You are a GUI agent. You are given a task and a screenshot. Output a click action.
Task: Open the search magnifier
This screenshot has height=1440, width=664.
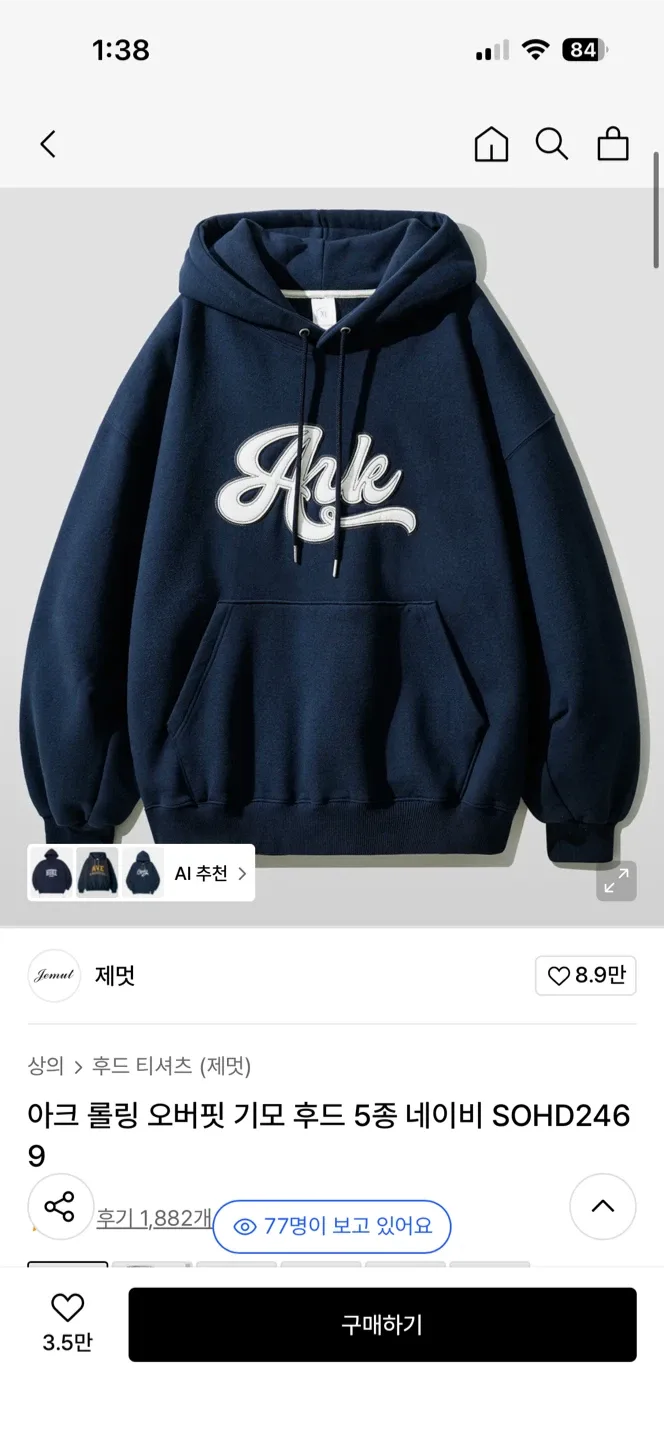(551, 144)
